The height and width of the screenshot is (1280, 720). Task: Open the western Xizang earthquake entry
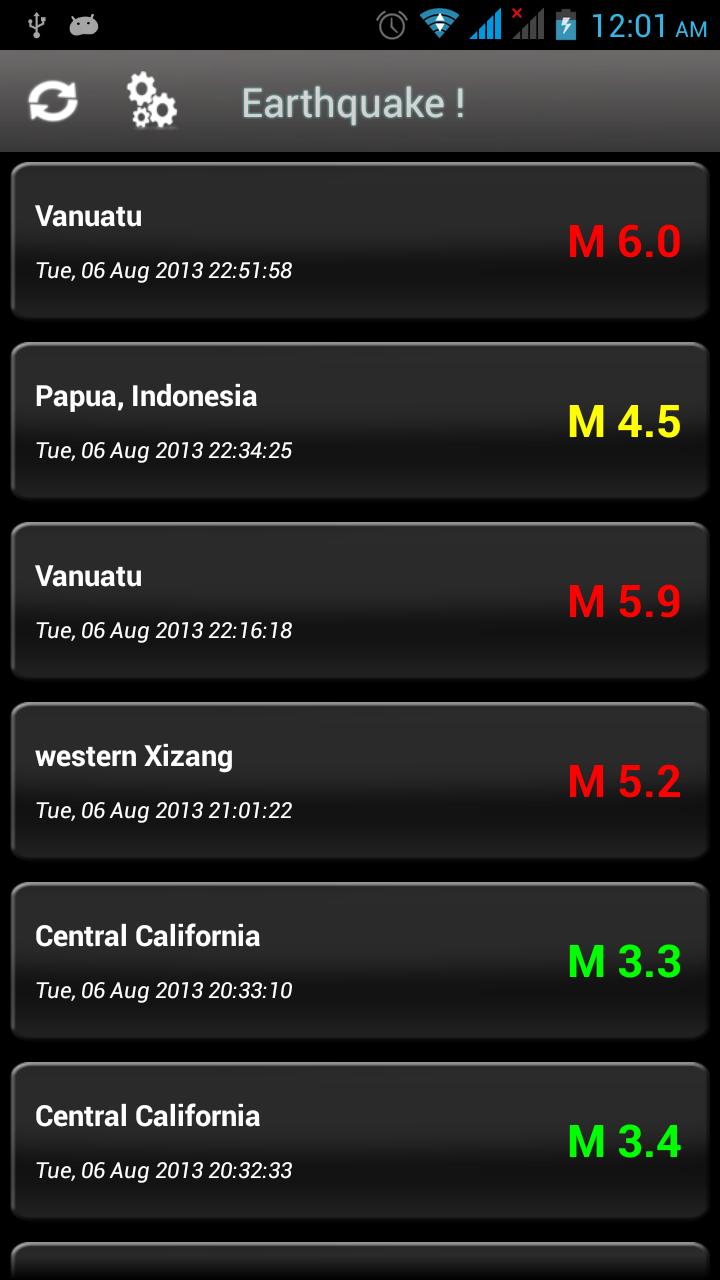[360, 780]
